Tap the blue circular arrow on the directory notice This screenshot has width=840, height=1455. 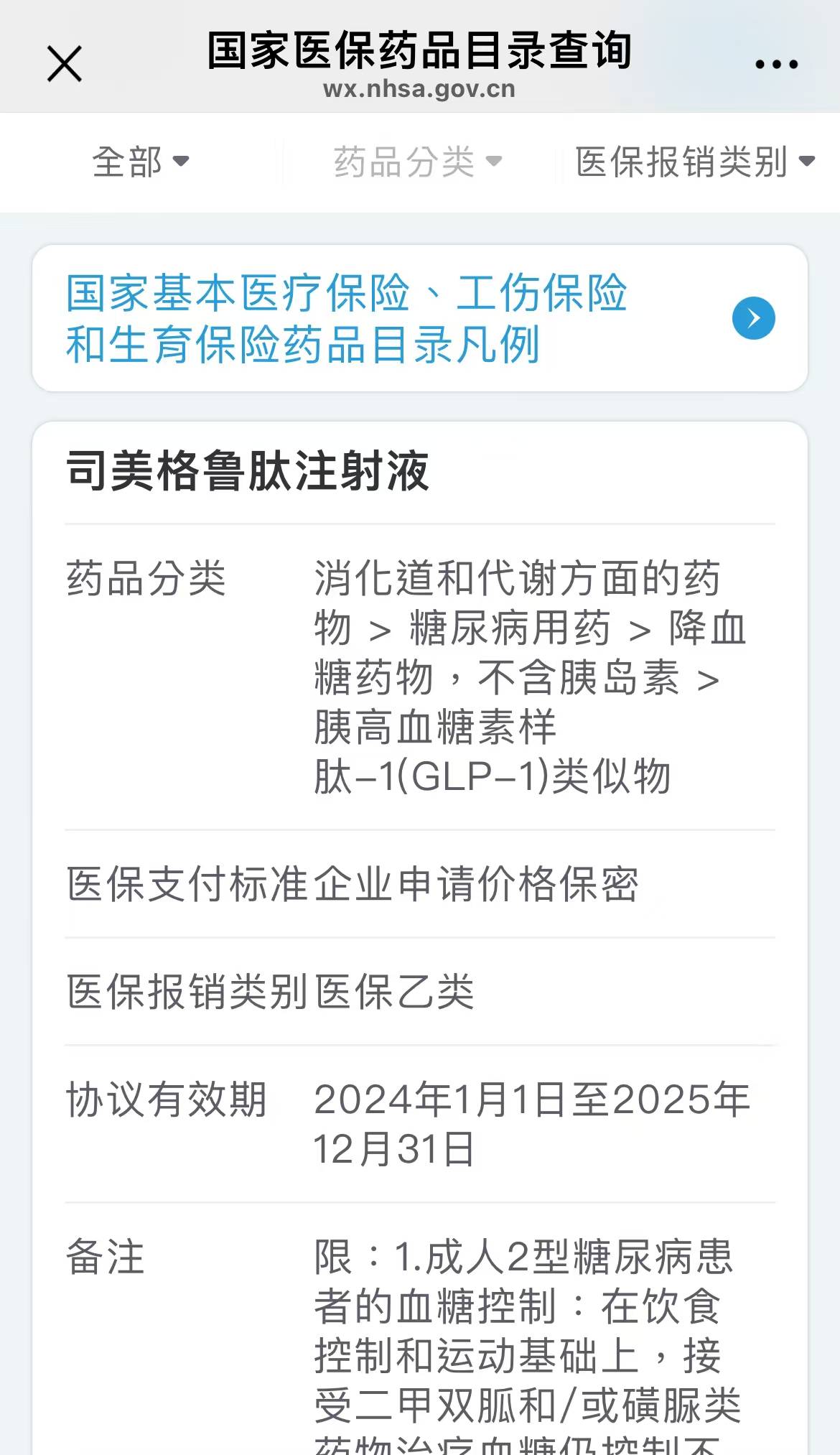pyautogui.click(x=753, y=318)
